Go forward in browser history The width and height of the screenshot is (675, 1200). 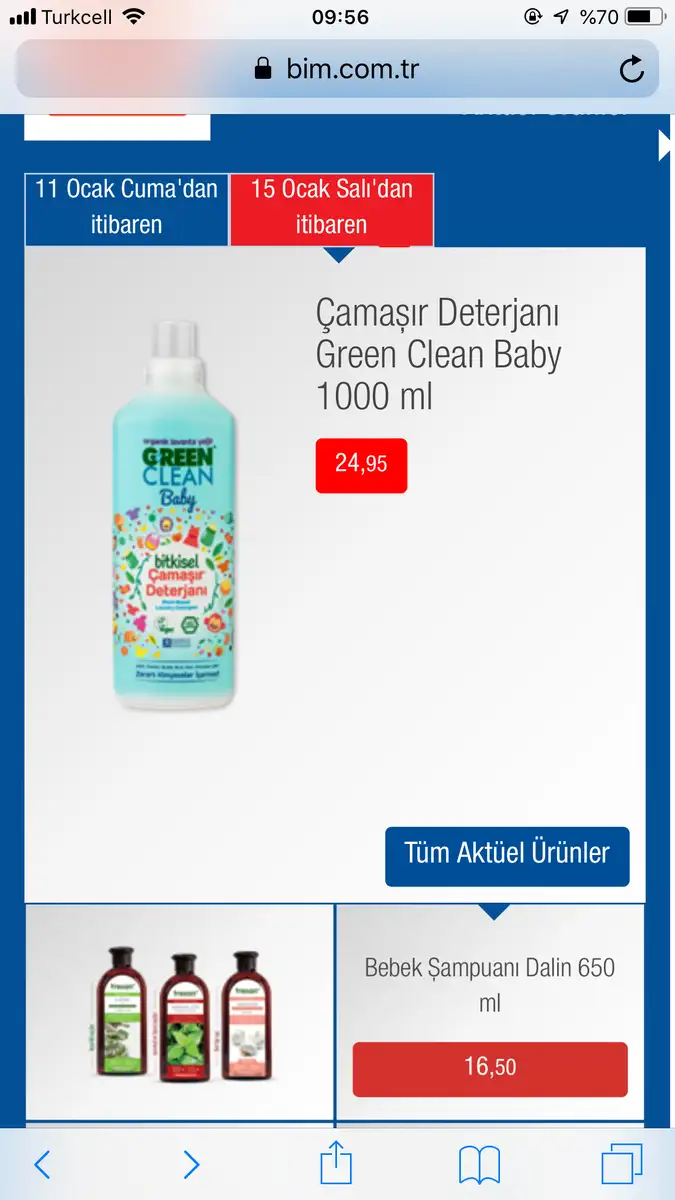(x=192, y=1165)
